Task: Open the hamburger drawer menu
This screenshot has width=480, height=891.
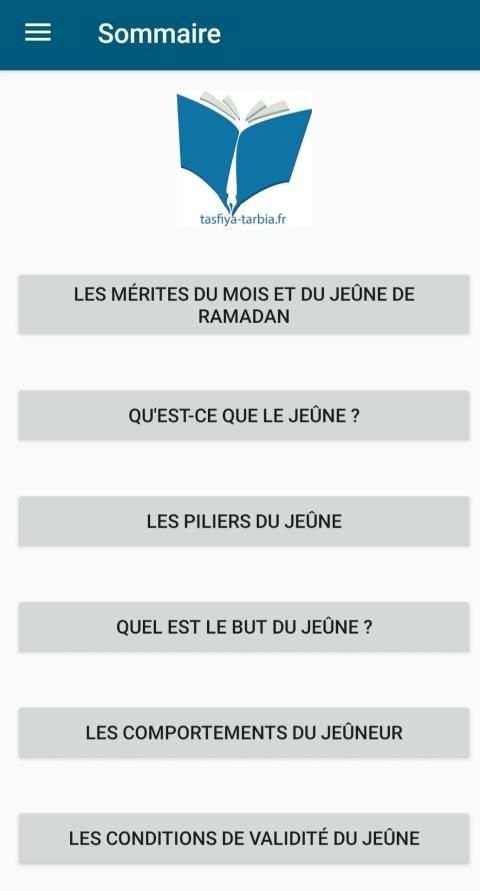Action: (x=38, y=33)
